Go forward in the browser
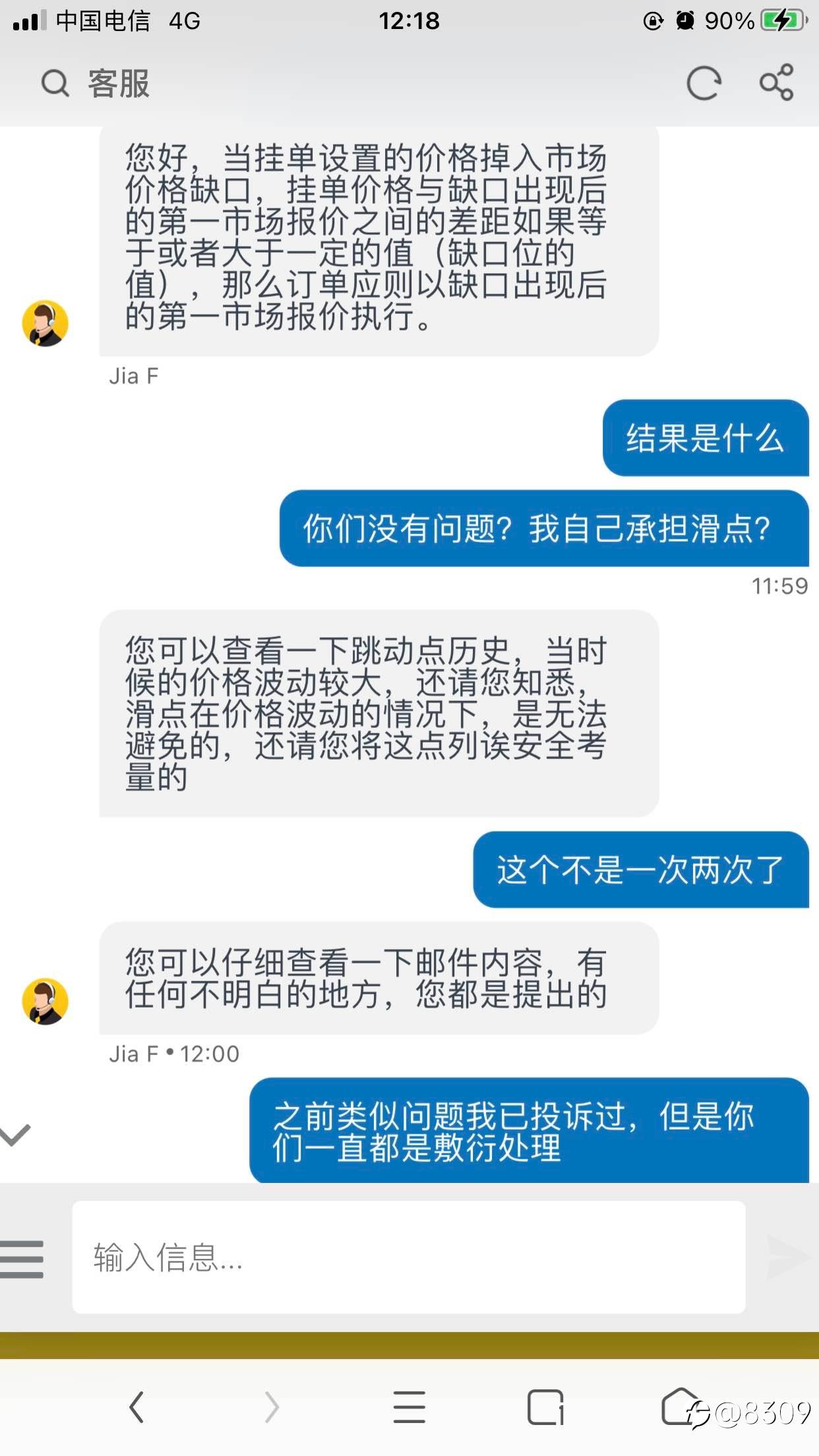The width and height of the screenshot is (819, 1456). [x=272, y=1407]
